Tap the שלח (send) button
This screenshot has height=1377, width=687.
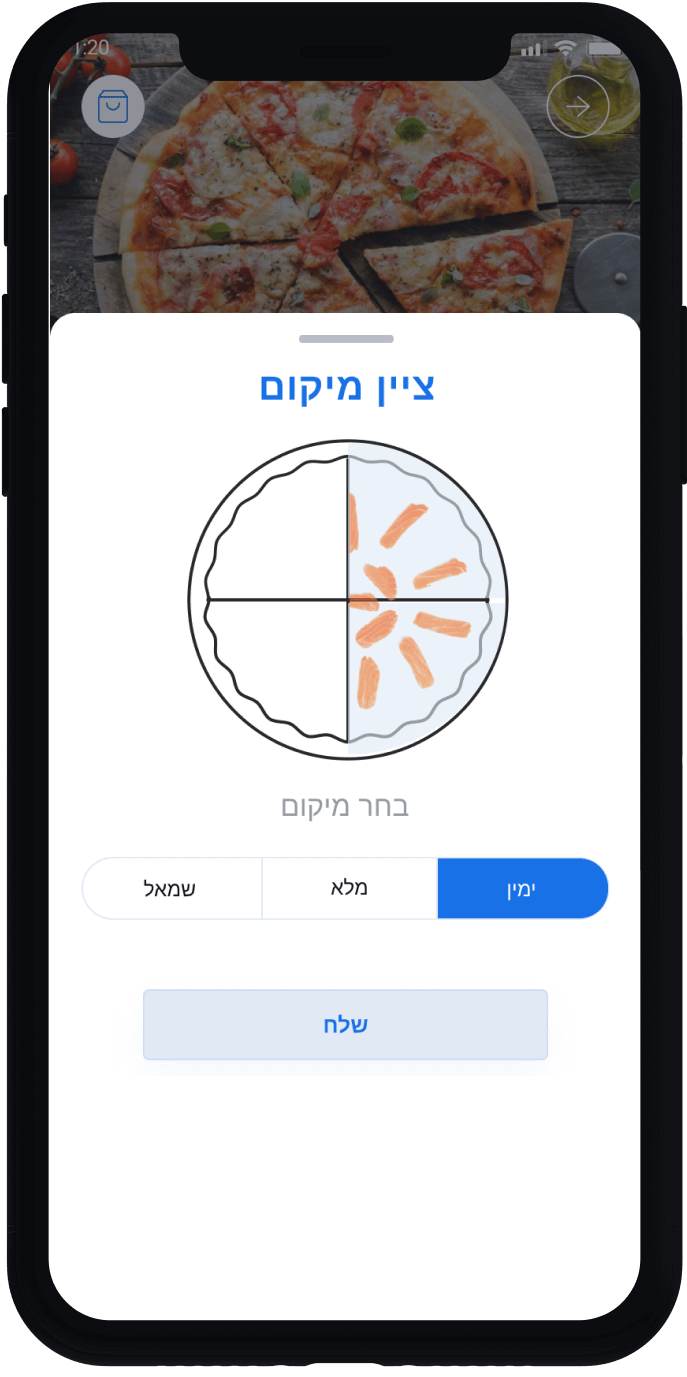pos(345,1024)
